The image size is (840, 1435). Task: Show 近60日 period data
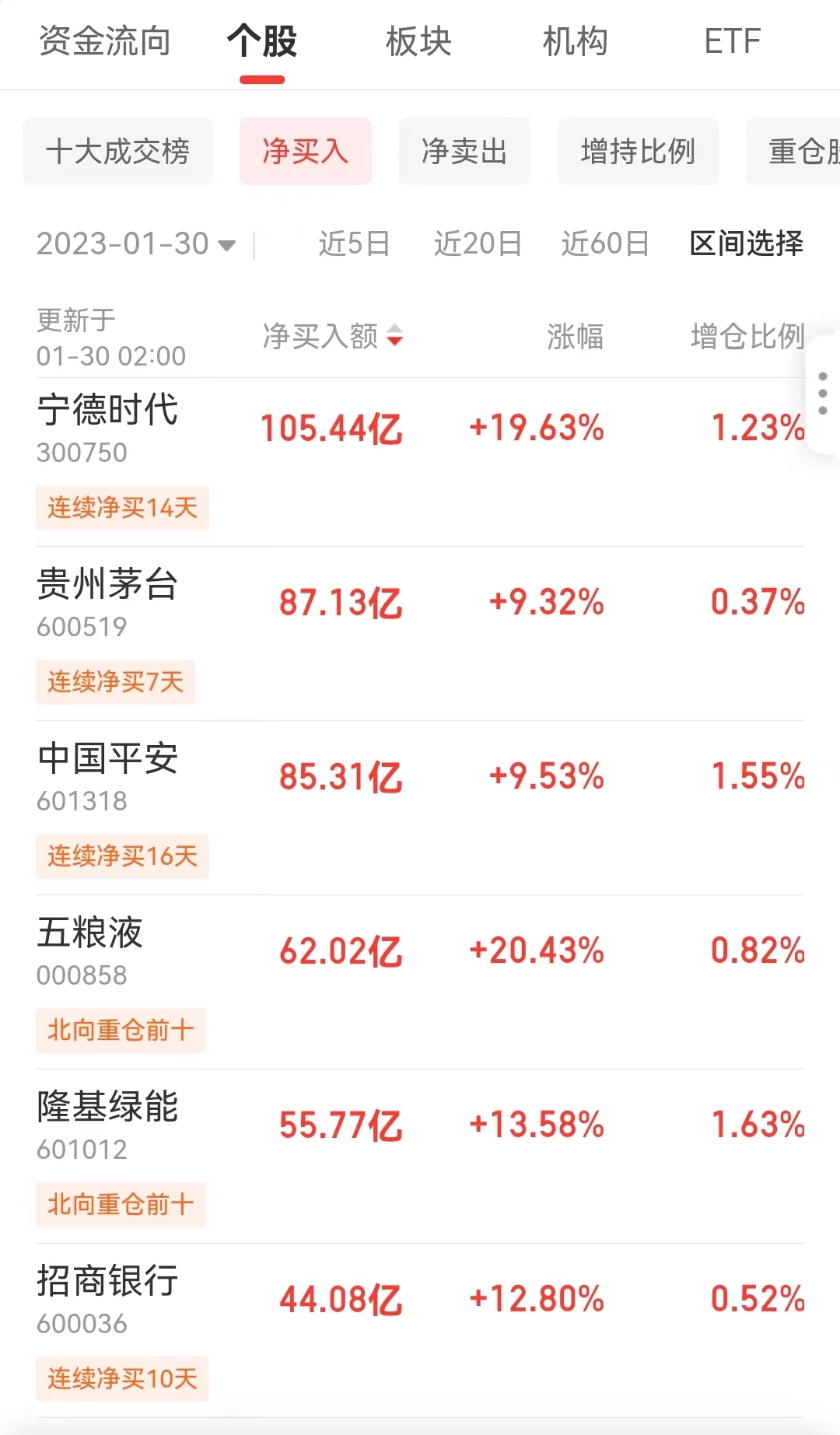(605, 244)
